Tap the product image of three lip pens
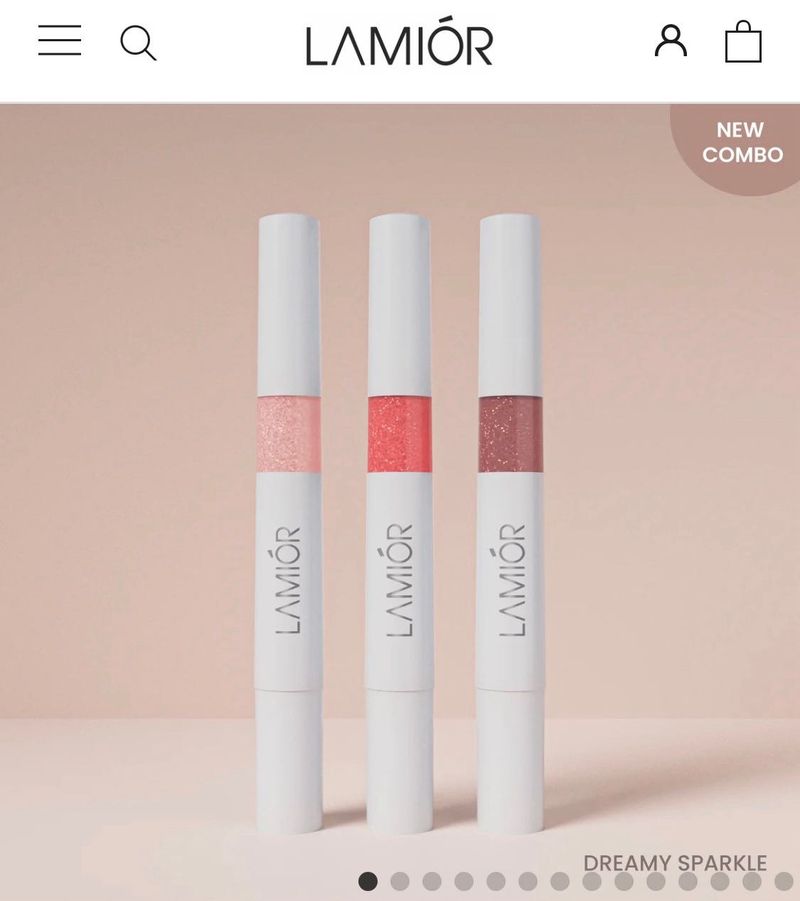 pyautogui.click(x=400, y=480)
